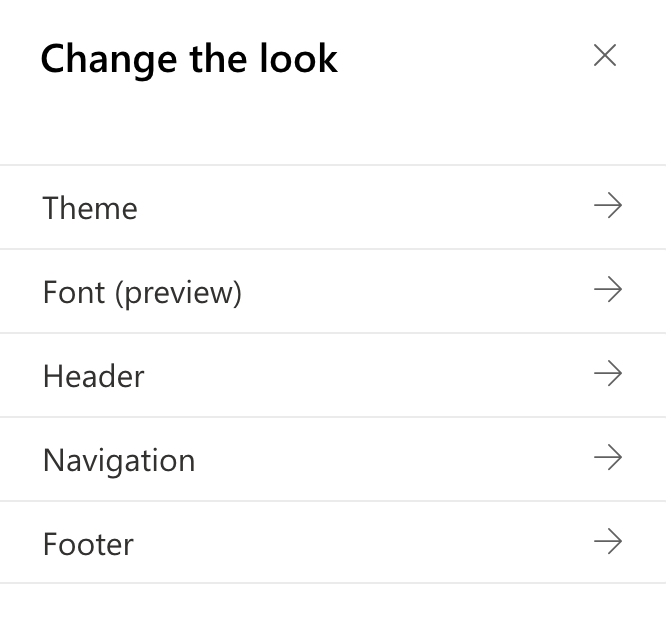
Task: Go to Header settings
Action: coord(332,375)
